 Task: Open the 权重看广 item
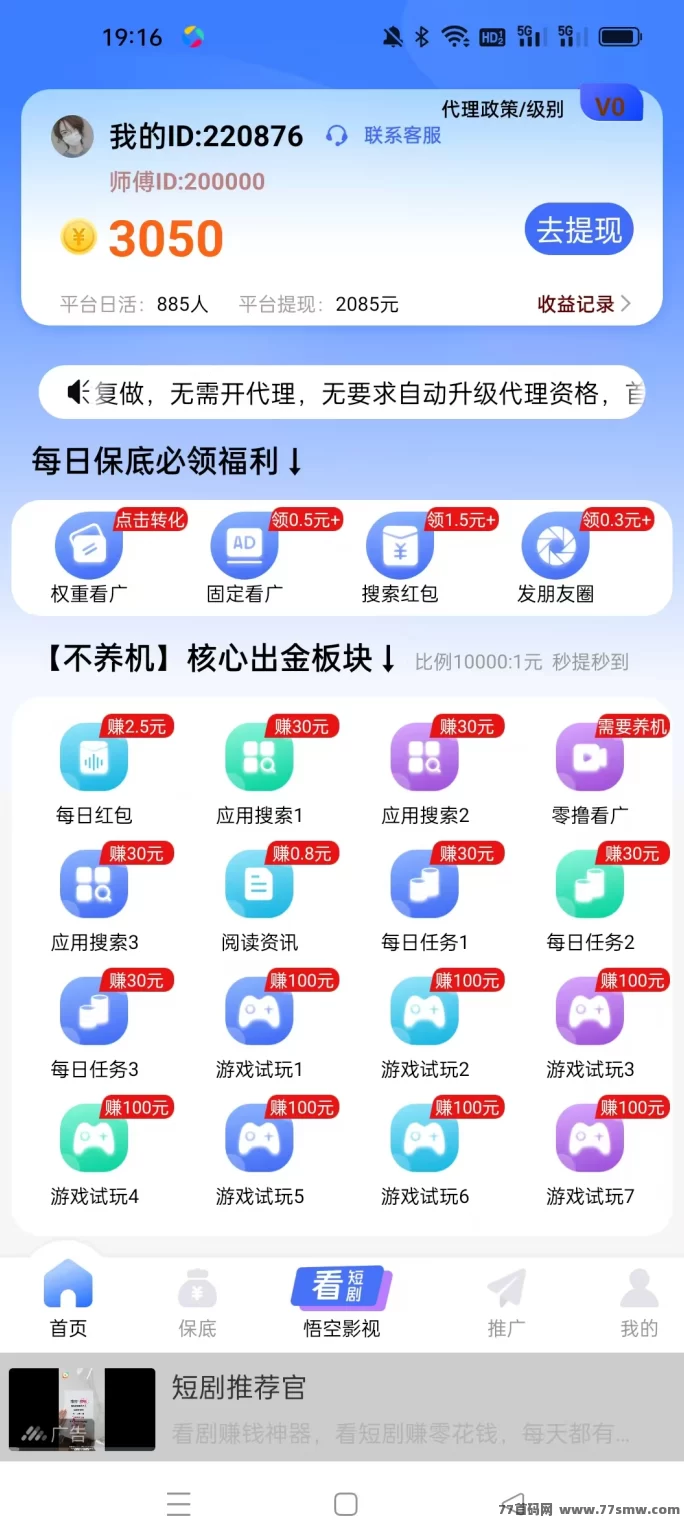89,558
